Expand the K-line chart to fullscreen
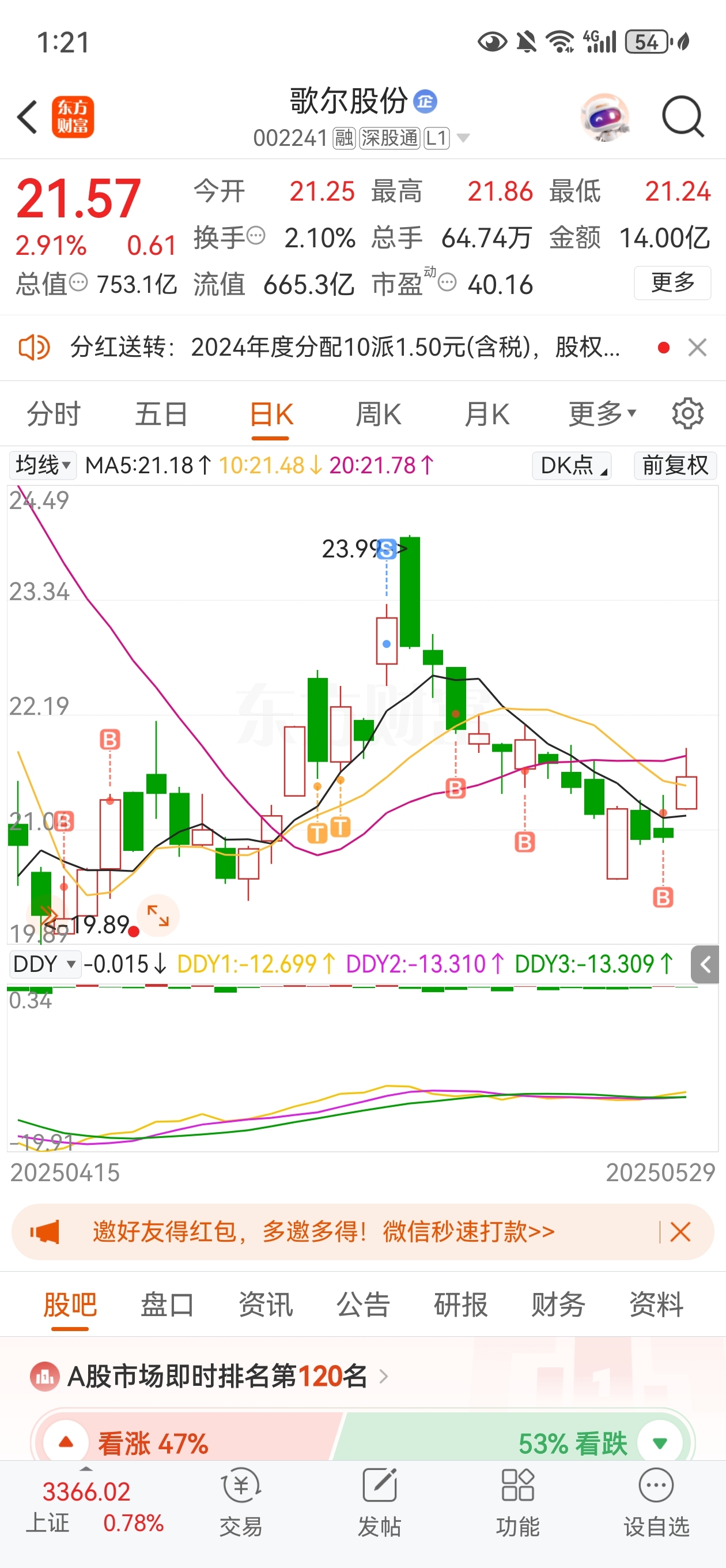The width and height of the screenshot is (726, 1568). (x=158, y=915)
